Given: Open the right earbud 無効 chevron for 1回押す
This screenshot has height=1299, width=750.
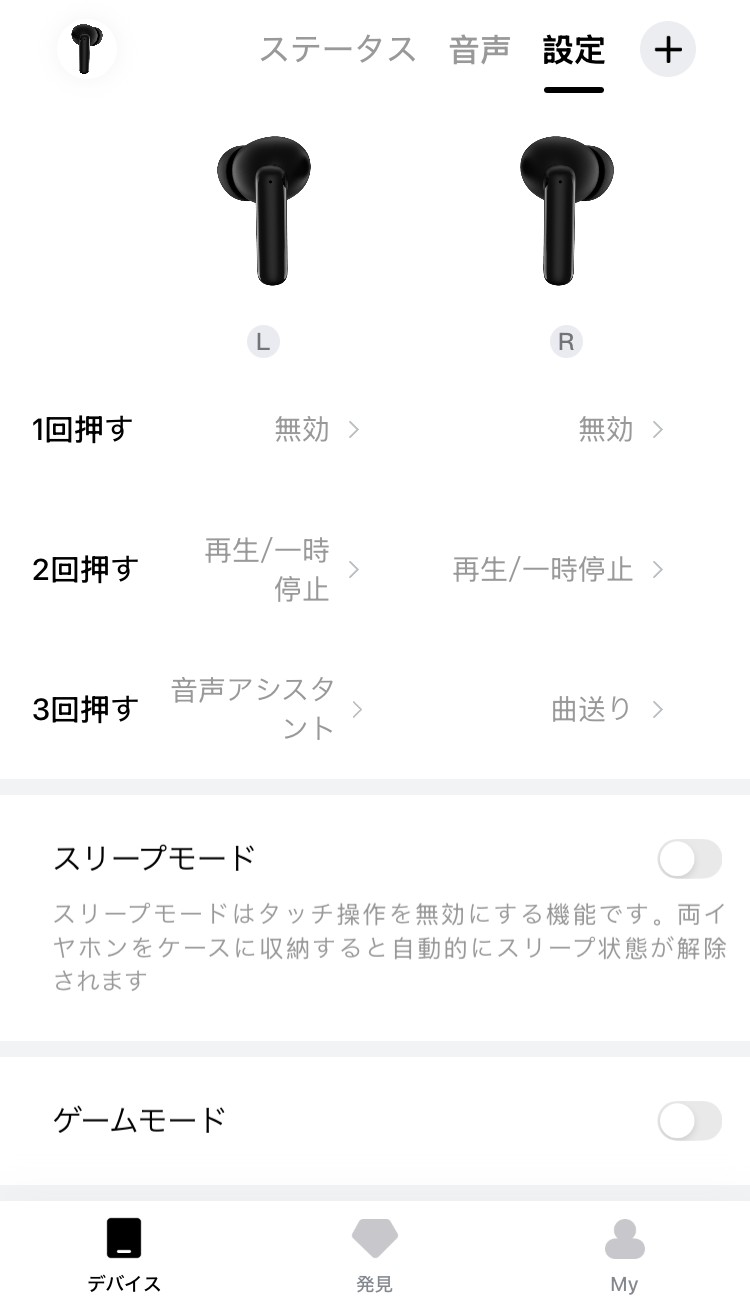Looking at the screenshot, I should 658,430.
